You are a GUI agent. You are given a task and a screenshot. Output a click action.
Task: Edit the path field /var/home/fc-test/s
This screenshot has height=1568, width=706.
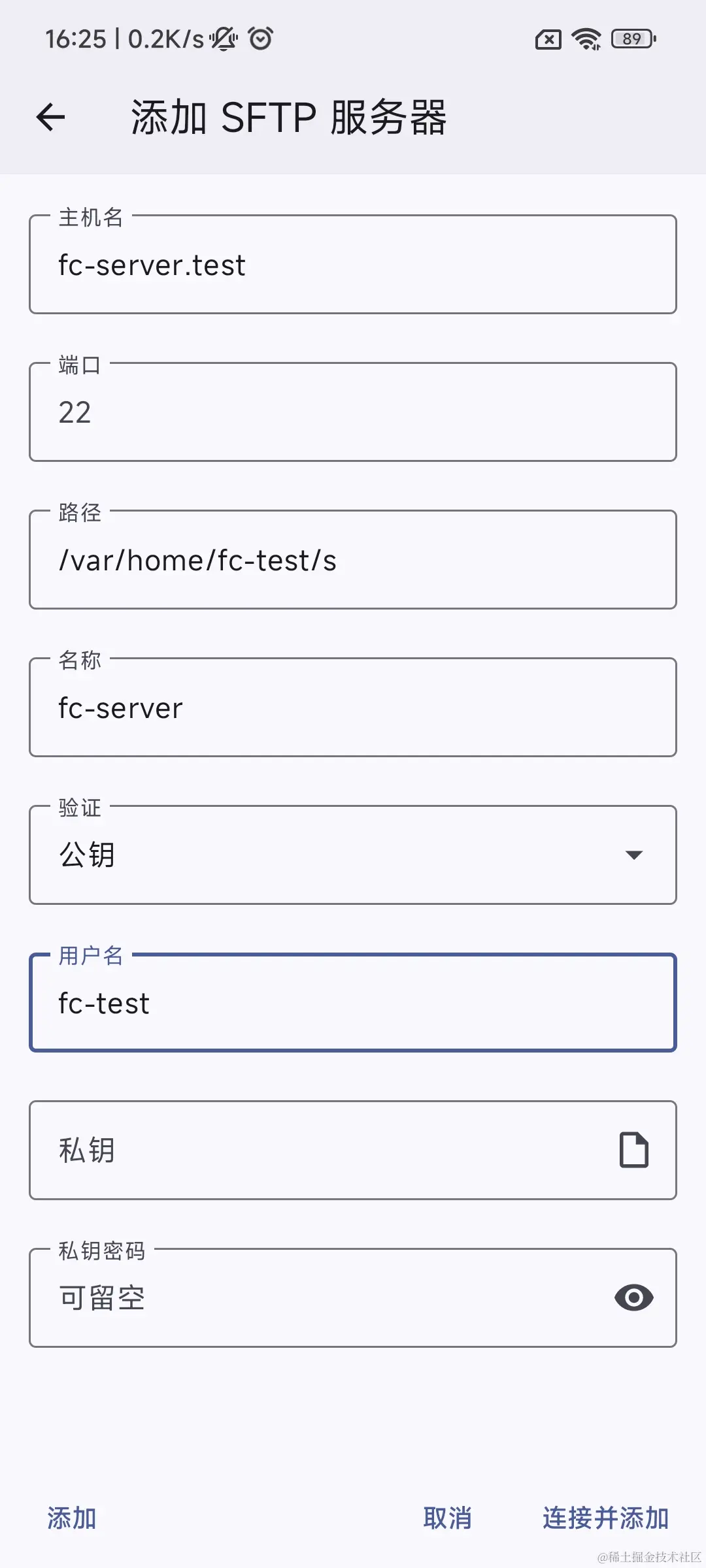(353, 561)
